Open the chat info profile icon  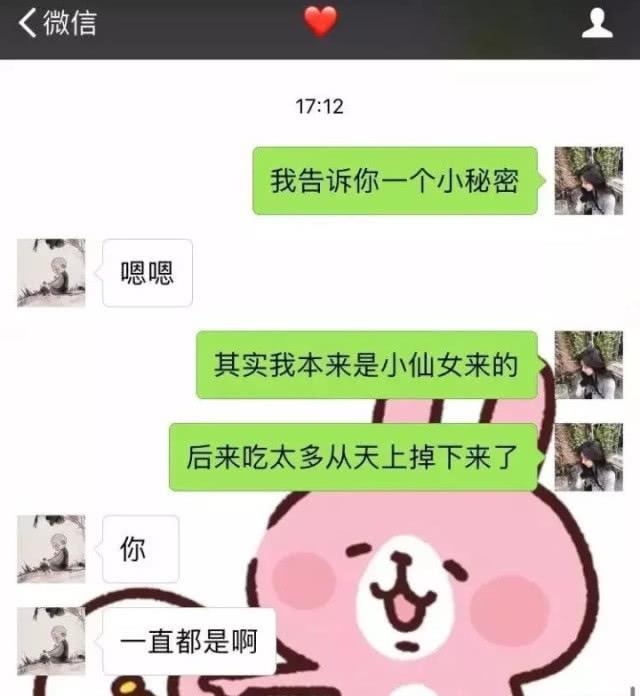tap(597, 22)
